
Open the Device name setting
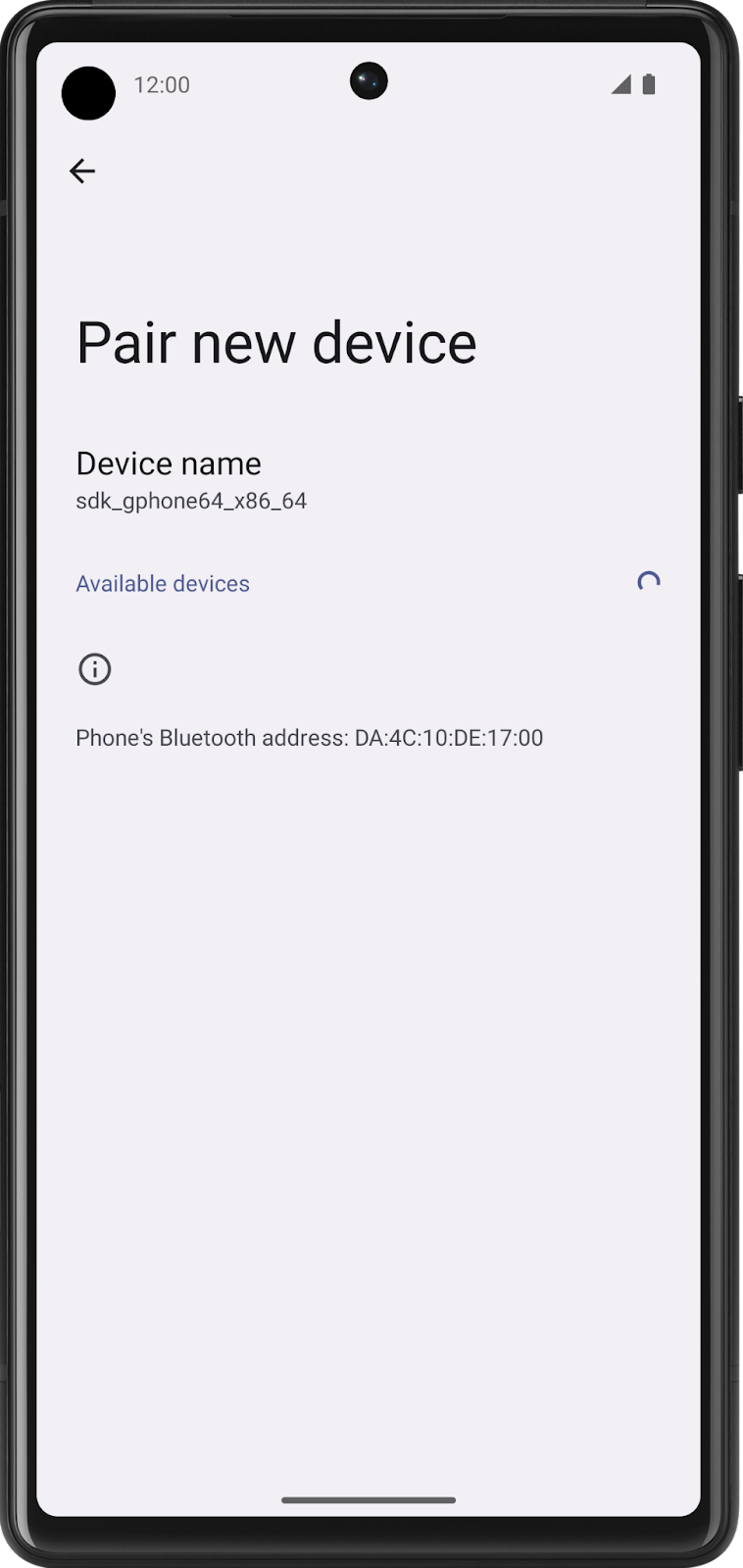191,480
